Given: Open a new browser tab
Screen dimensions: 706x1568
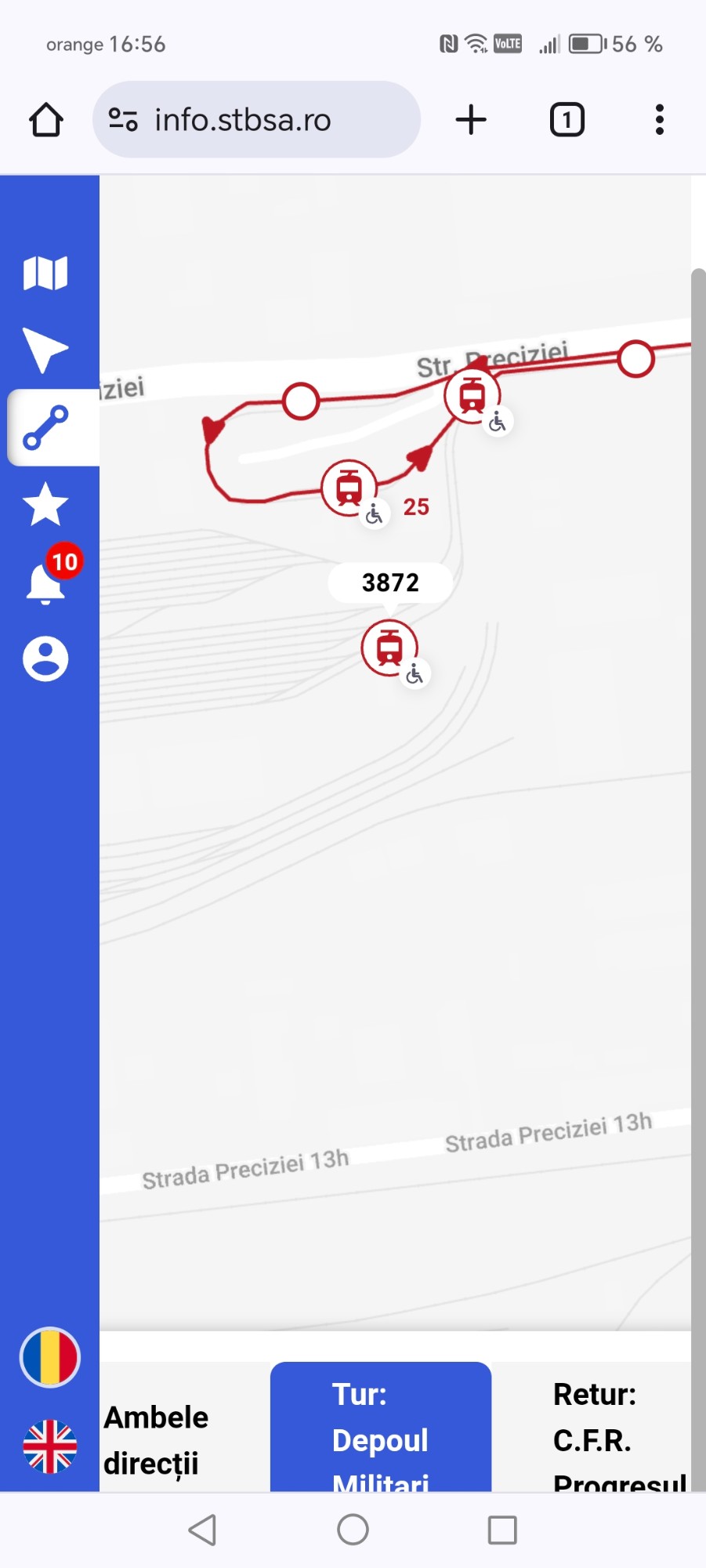Looking at the screenshot, I should click(x=471, y=120).
